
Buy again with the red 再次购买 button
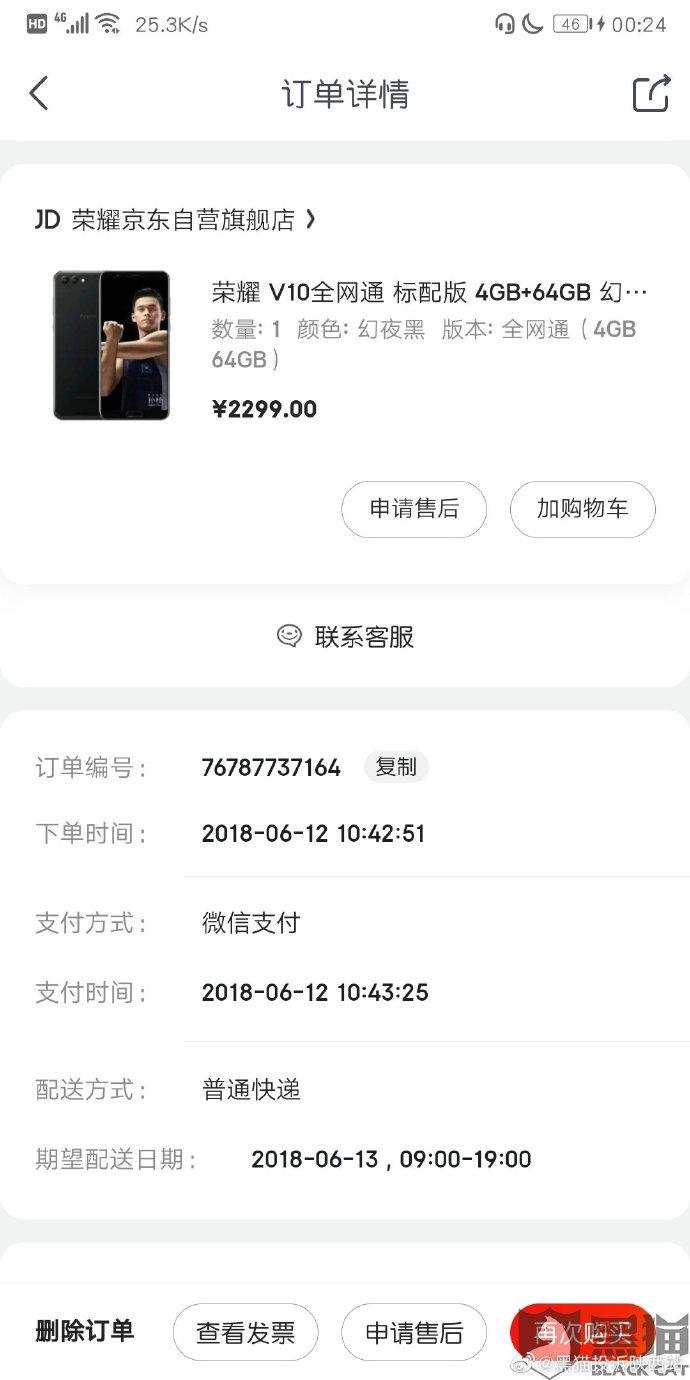[x=580, y=1332]
